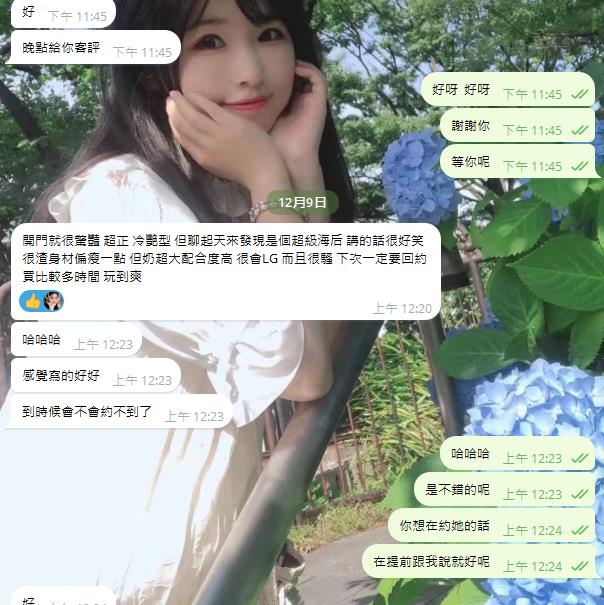Viewport: 604px width, 605px height.
Task: Open the 12月9日 date badge
Action: (302, 202)
